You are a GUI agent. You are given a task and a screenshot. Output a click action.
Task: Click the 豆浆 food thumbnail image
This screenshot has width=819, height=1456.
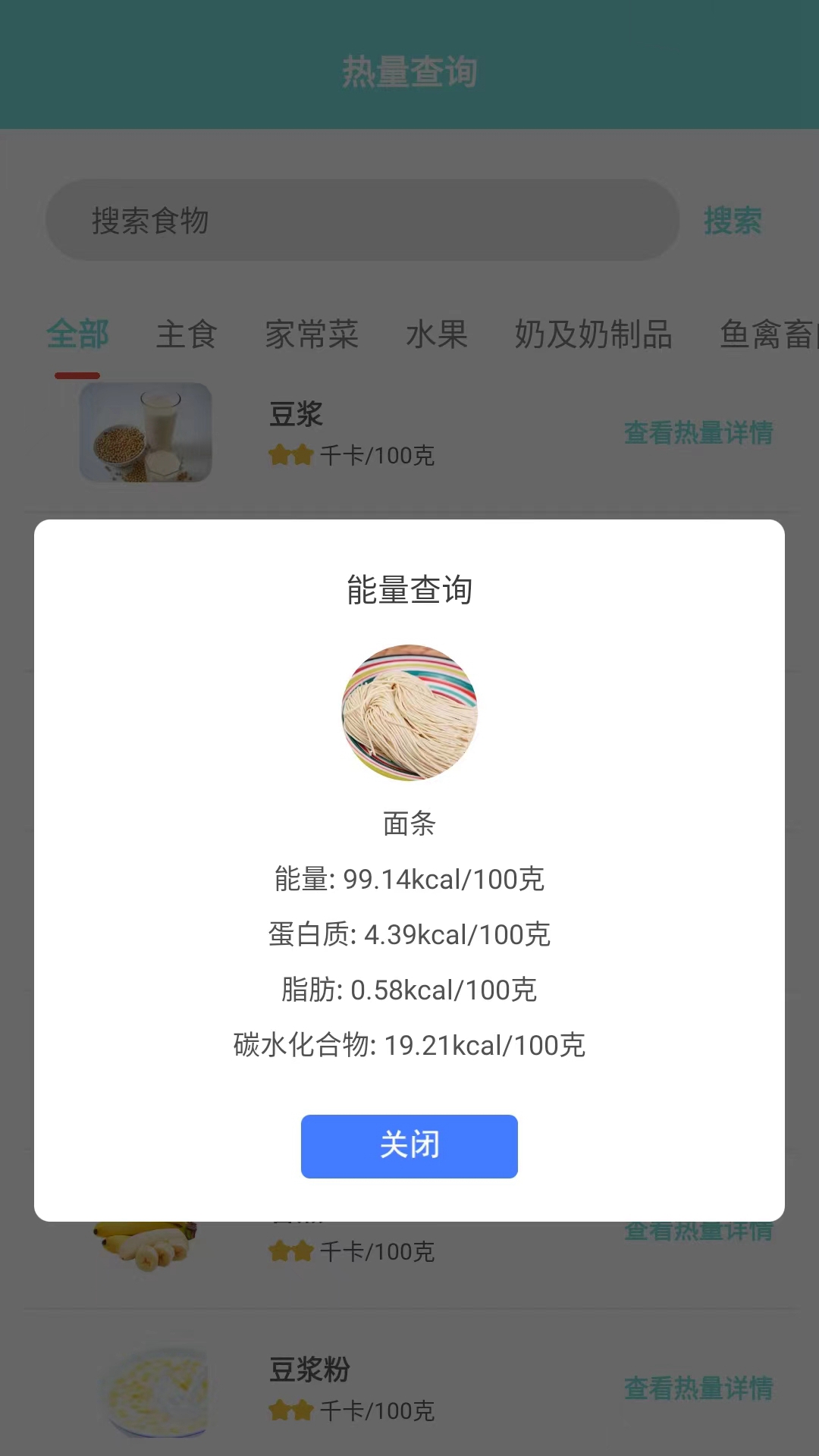point(145,432)
